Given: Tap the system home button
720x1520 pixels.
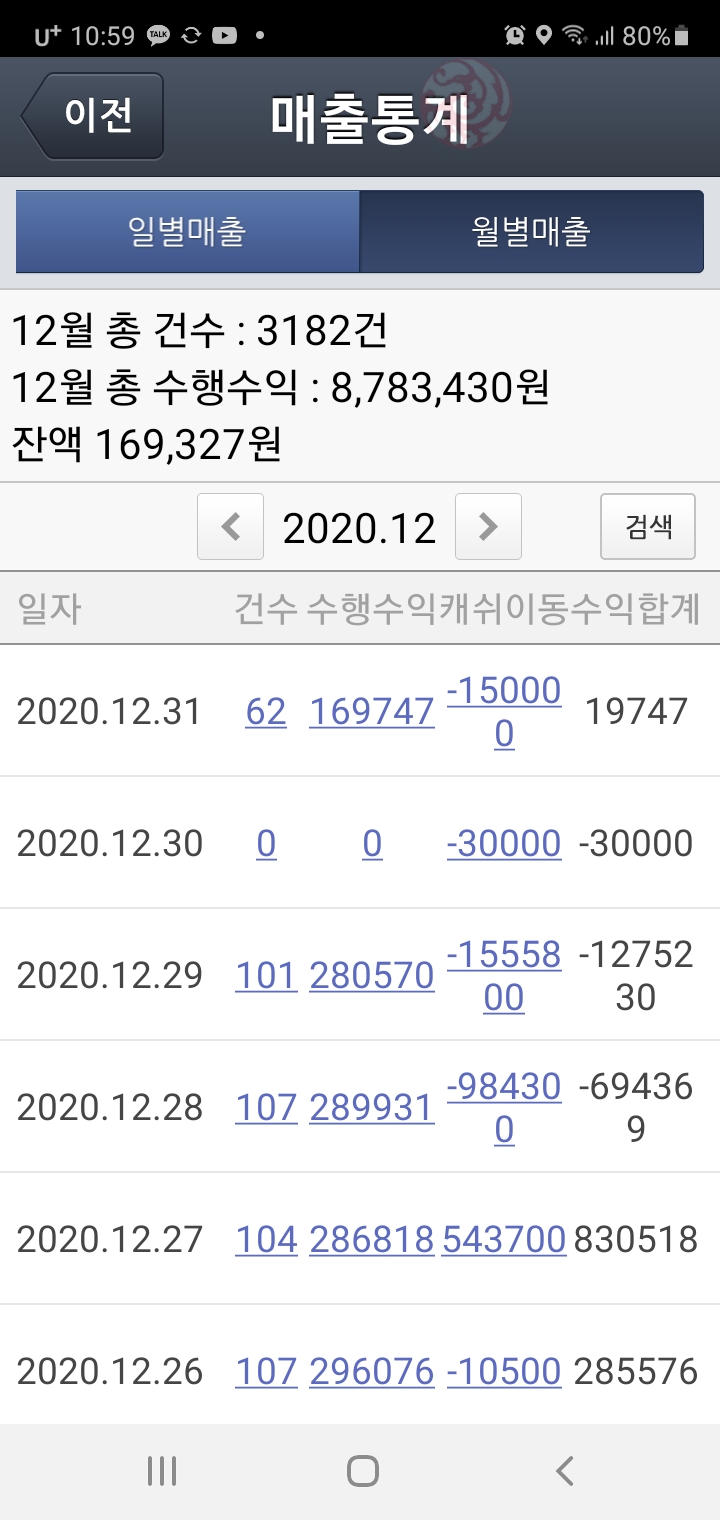Looking at the screenshot, I should click(x=362, y=1471).
